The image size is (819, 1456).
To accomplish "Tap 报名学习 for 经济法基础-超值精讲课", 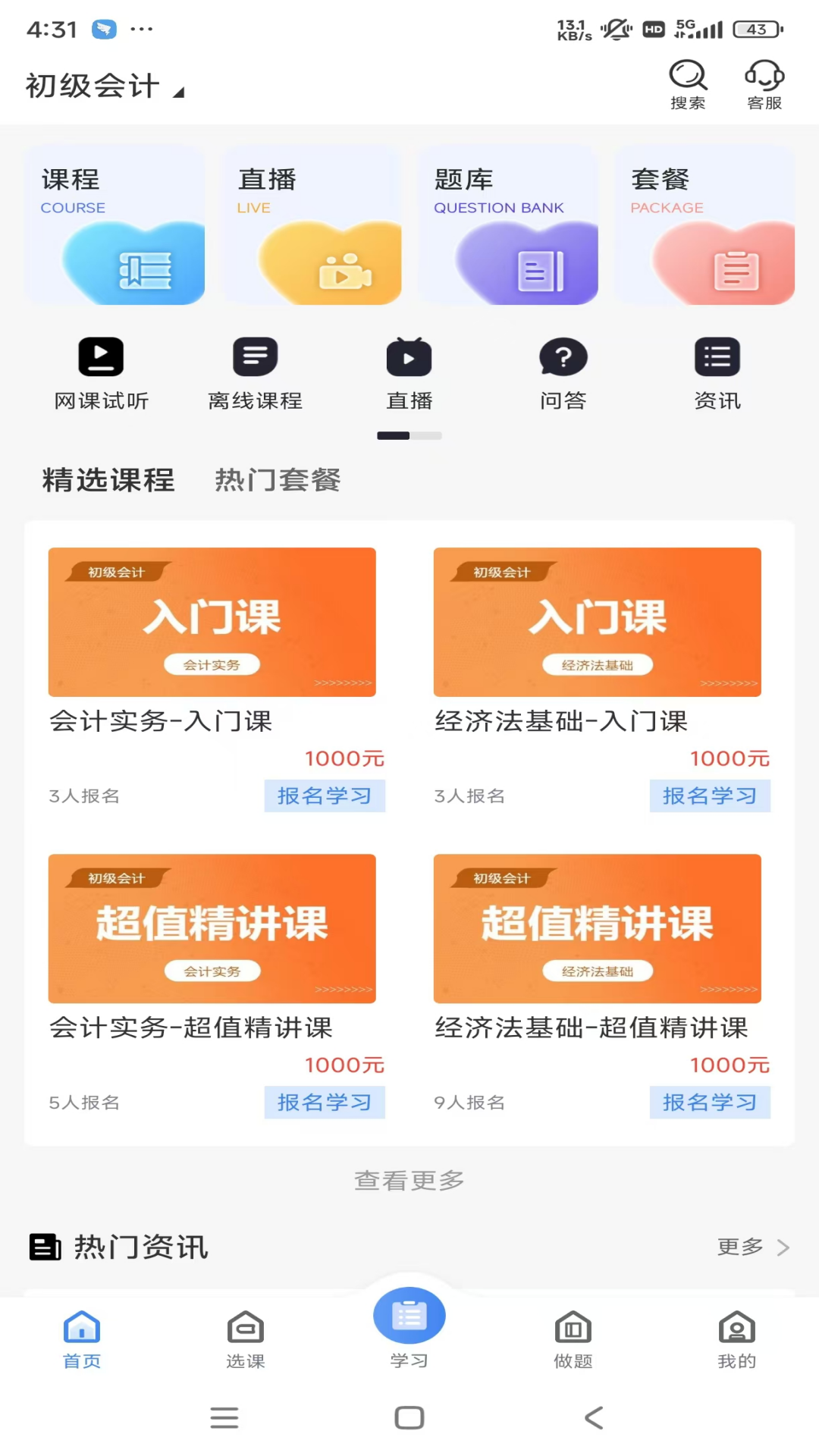I will tap(710, 1102).
